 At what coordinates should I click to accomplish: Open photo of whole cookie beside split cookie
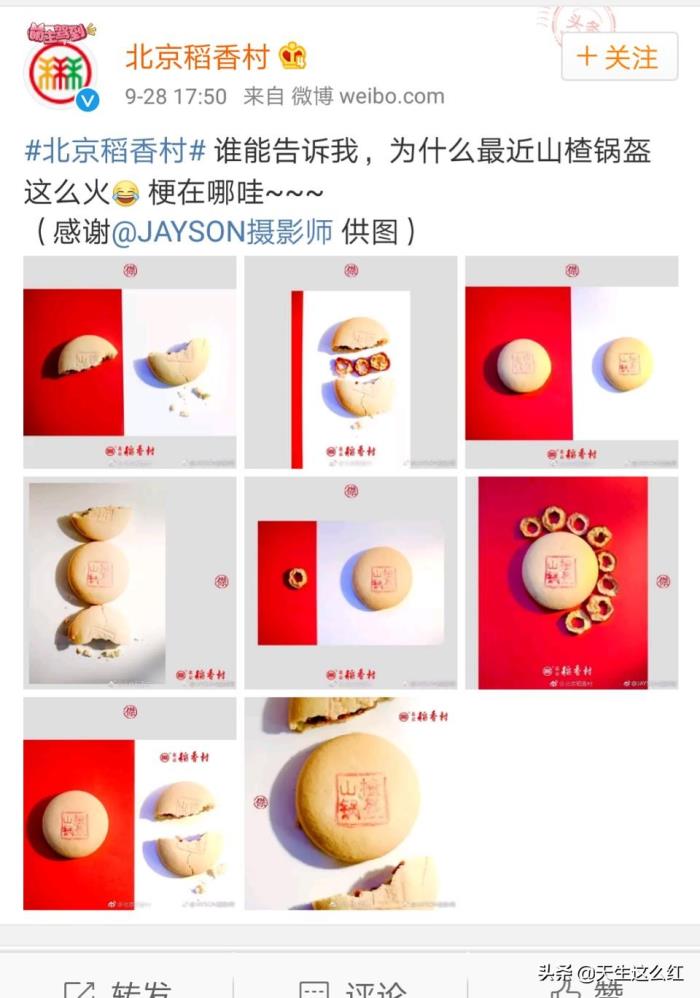pos(130,803)
